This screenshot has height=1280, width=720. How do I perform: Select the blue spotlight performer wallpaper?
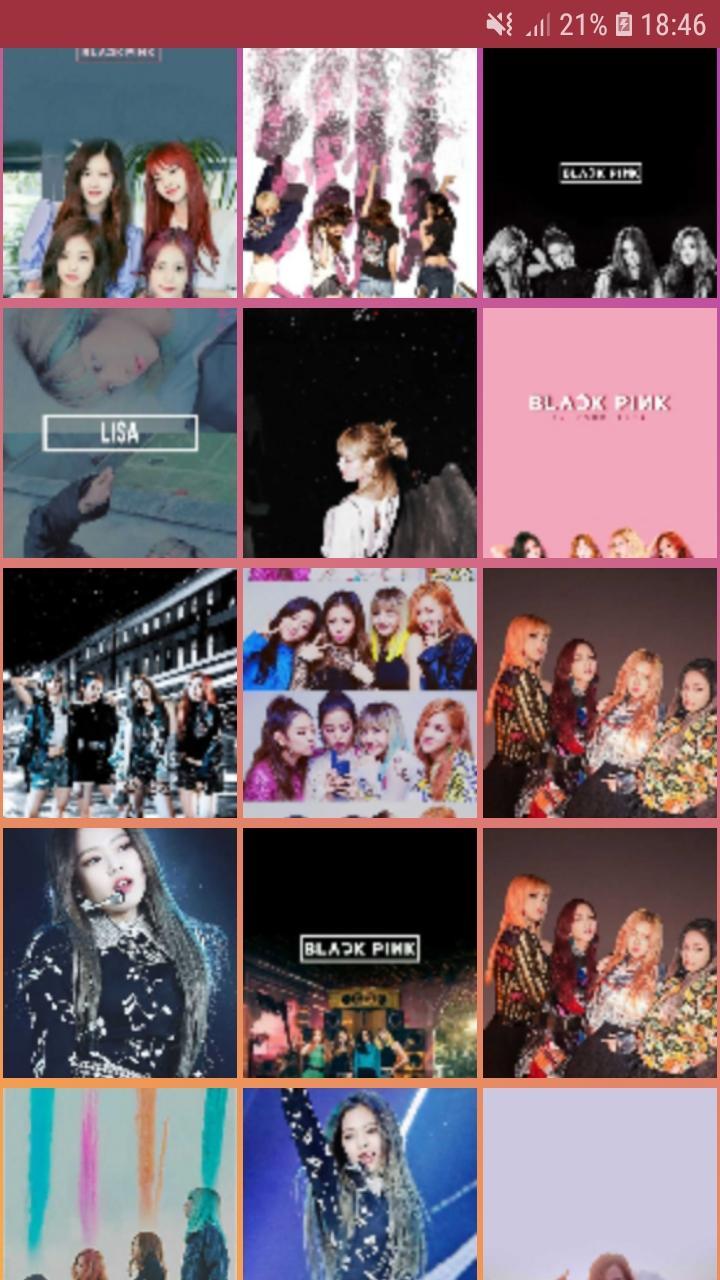[x=359, y=1180]
